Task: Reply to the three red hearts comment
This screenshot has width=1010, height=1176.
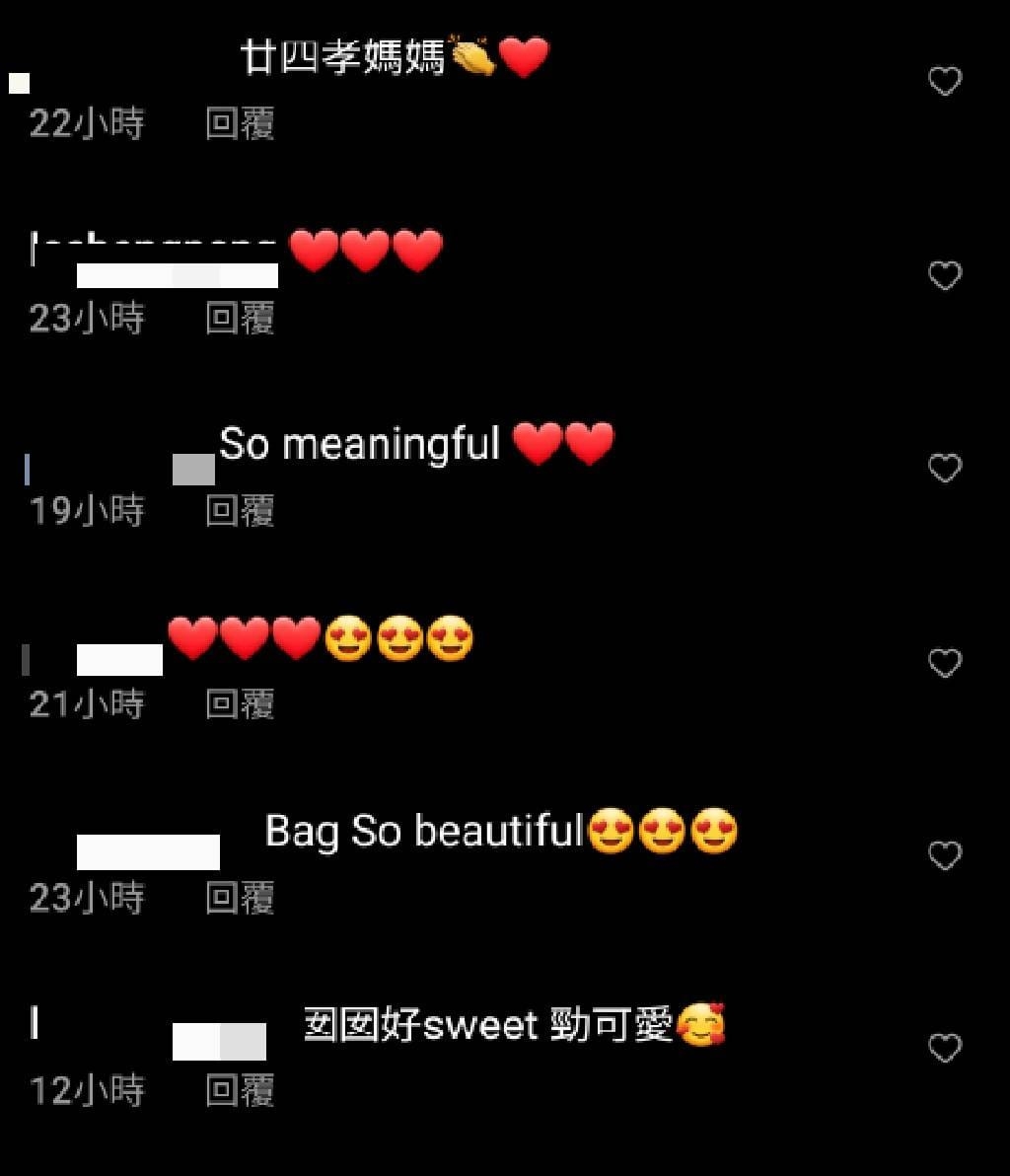Action: click(x=239, y=319)
